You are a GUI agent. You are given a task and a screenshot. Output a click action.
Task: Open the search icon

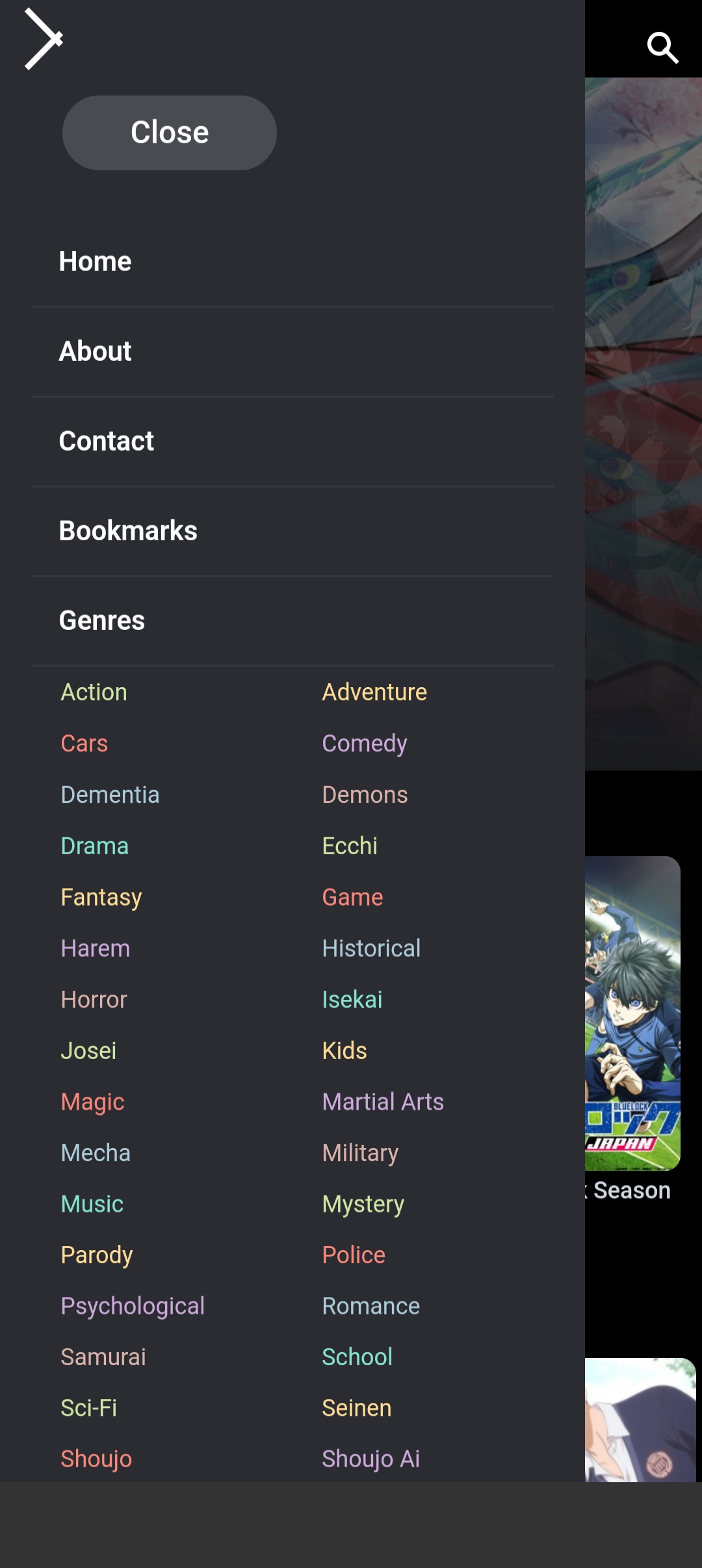tap(662, 47)
